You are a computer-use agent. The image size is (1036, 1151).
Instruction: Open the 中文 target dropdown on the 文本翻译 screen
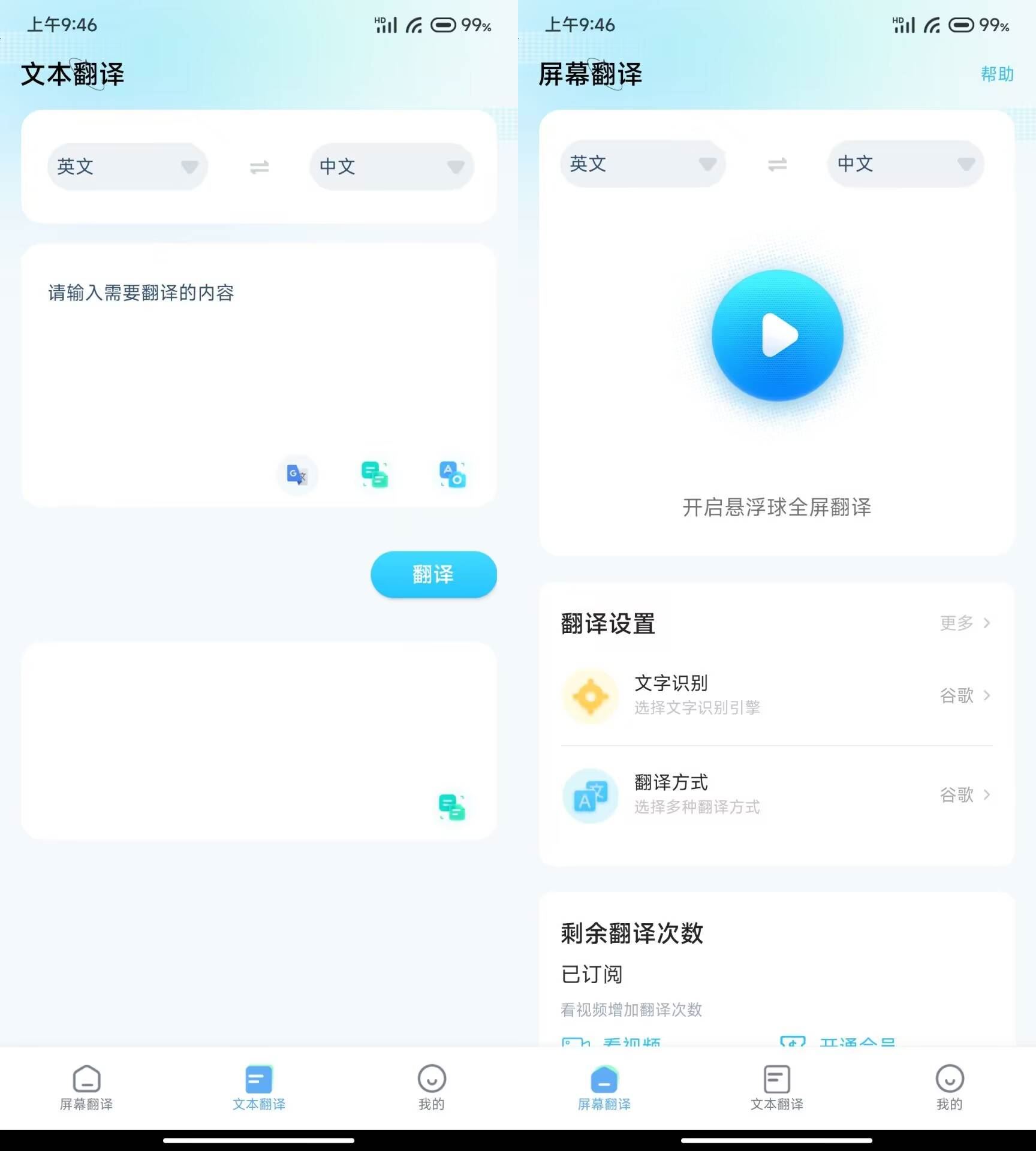[391, 167]
